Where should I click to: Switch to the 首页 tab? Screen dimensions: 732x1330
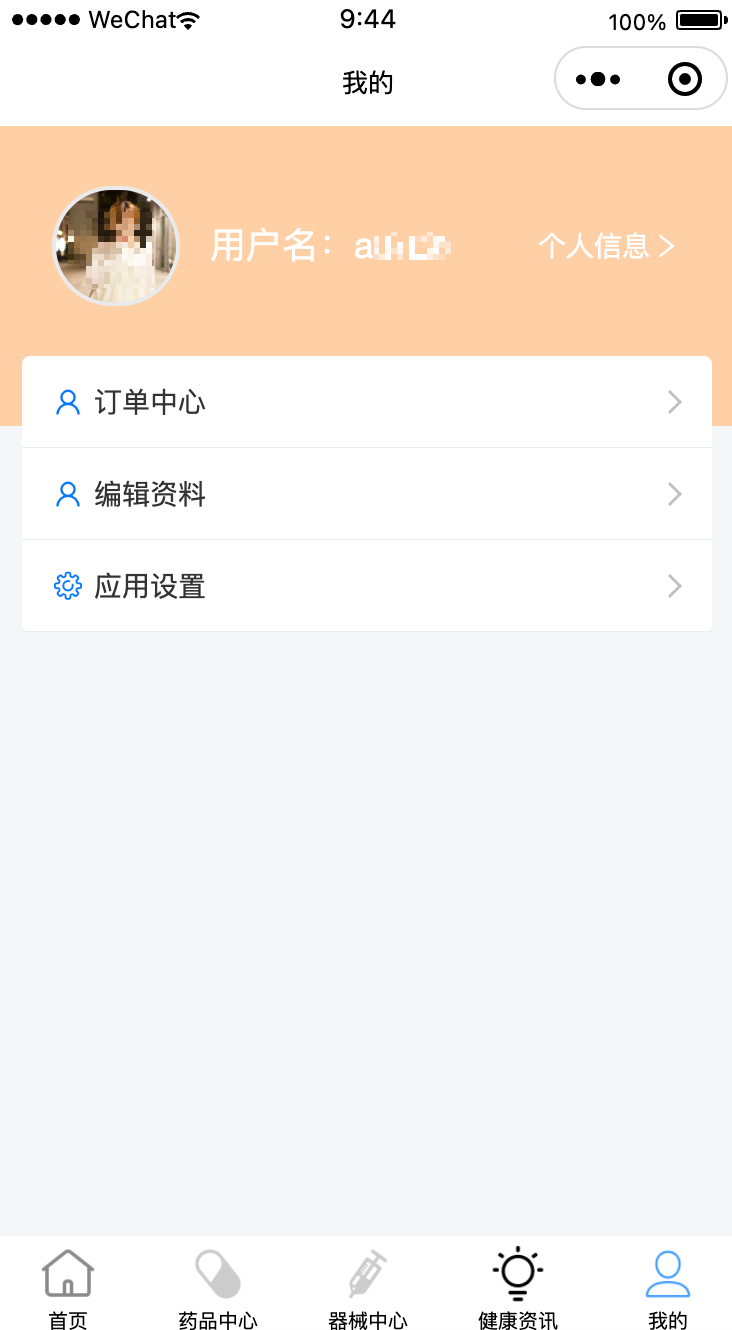(x=68, y=1290)
